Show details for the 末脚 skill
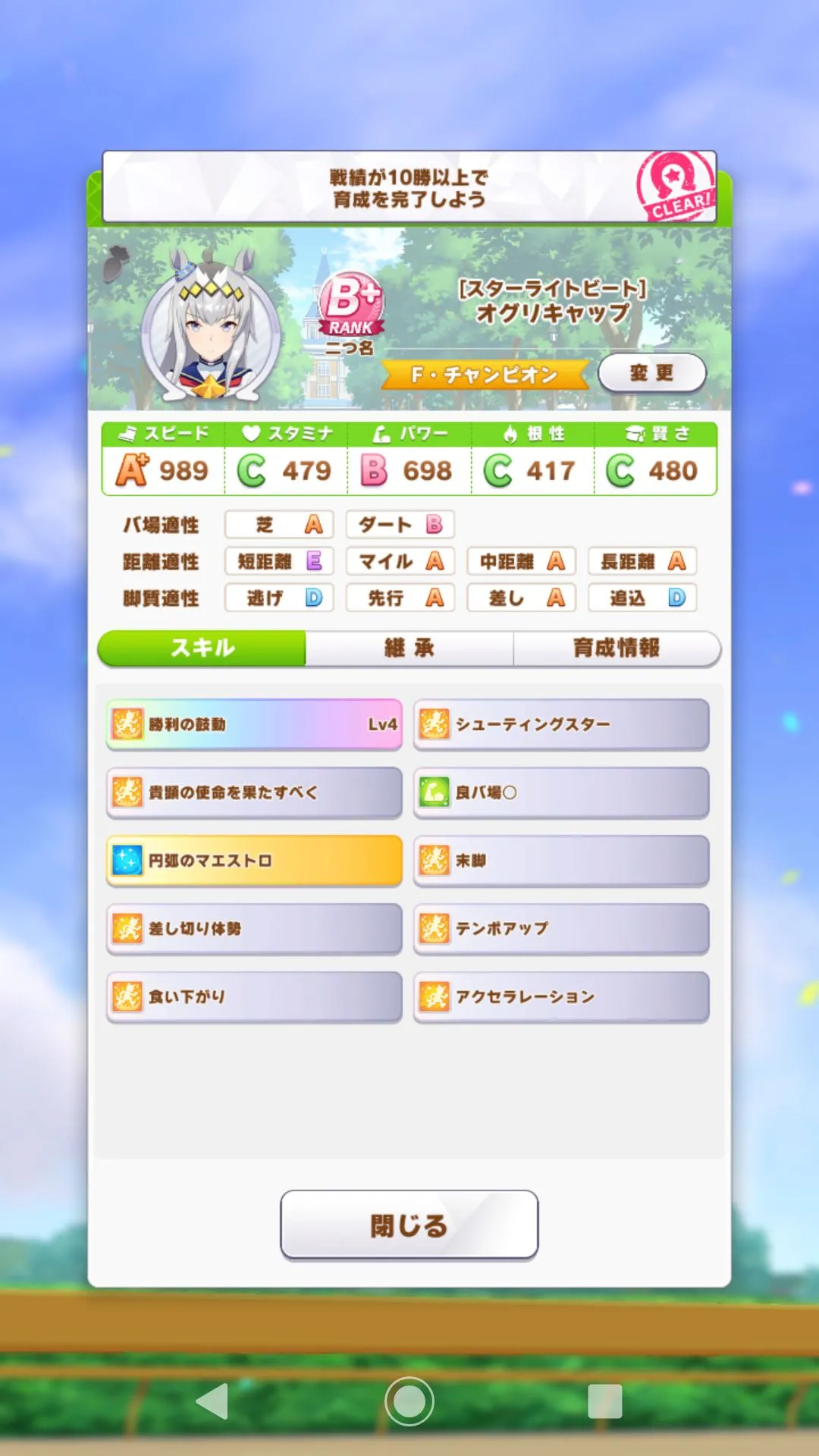 [561, 861]
